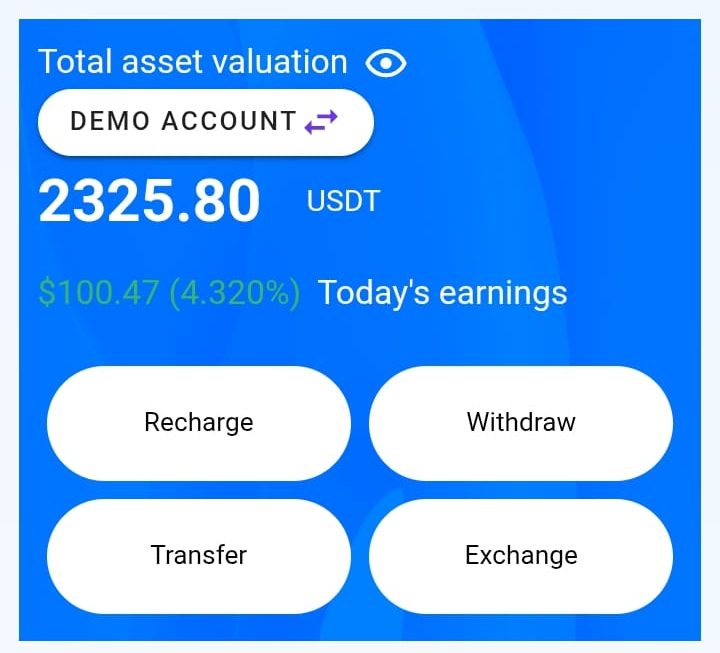Select the Transfer button
The width and height of the screenshot is (720, 653).
(199, 556)
